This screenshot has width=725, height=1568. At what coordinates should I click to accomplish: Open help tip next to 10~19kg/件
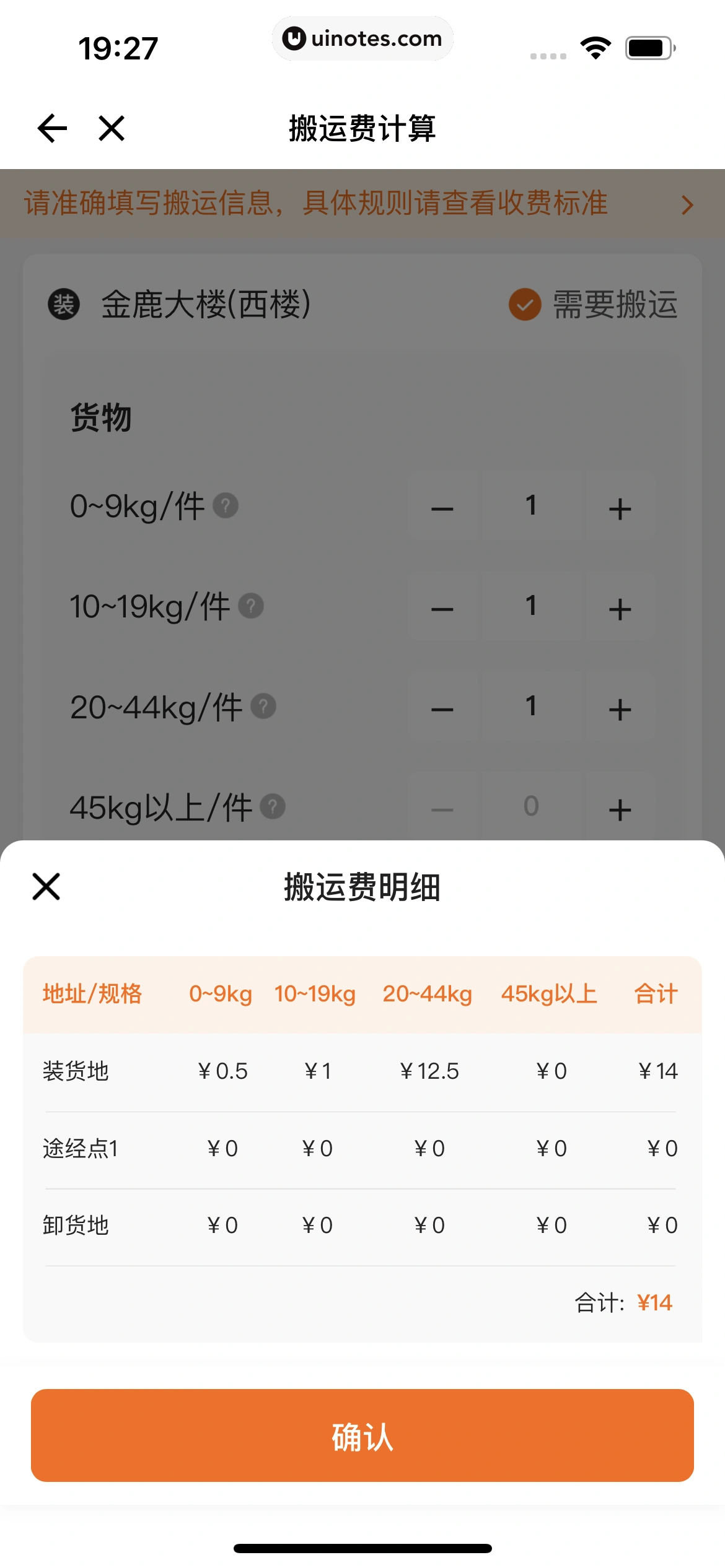click(250, 606)
